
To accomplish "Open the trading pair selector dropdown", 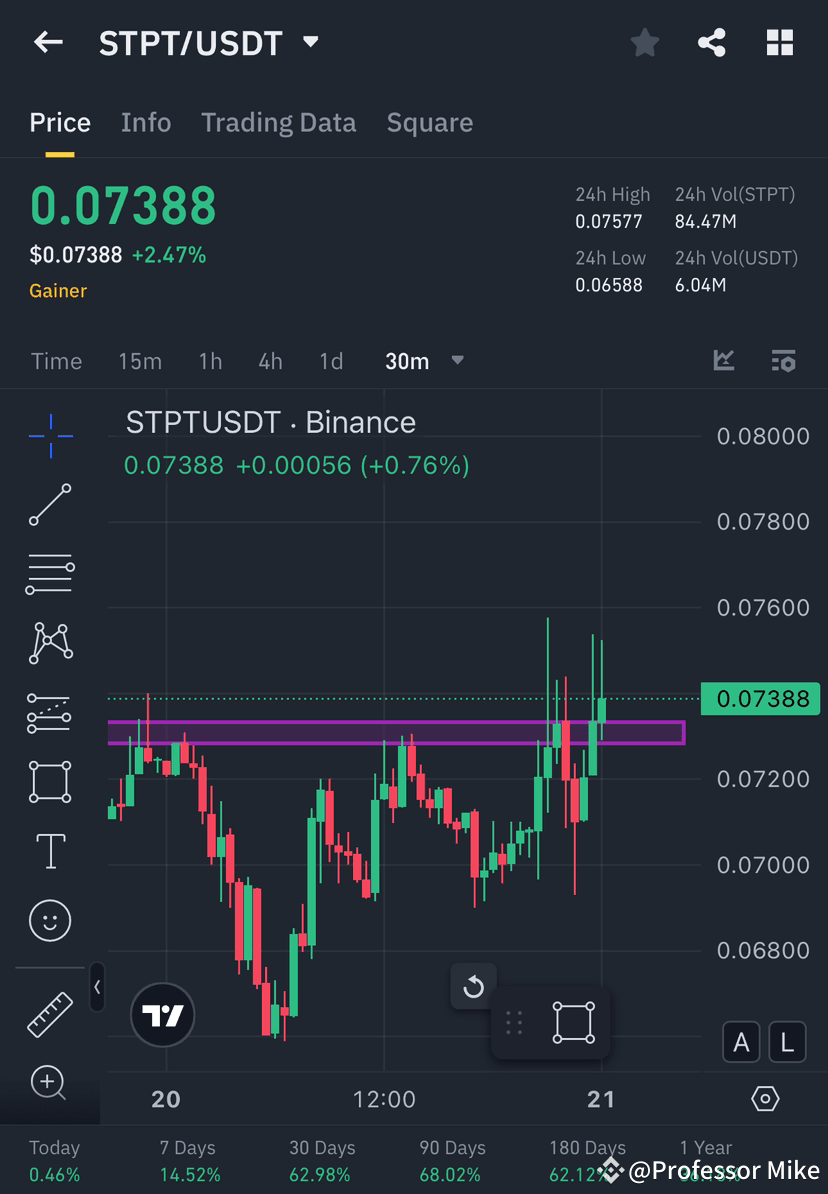I will (309, 42).
